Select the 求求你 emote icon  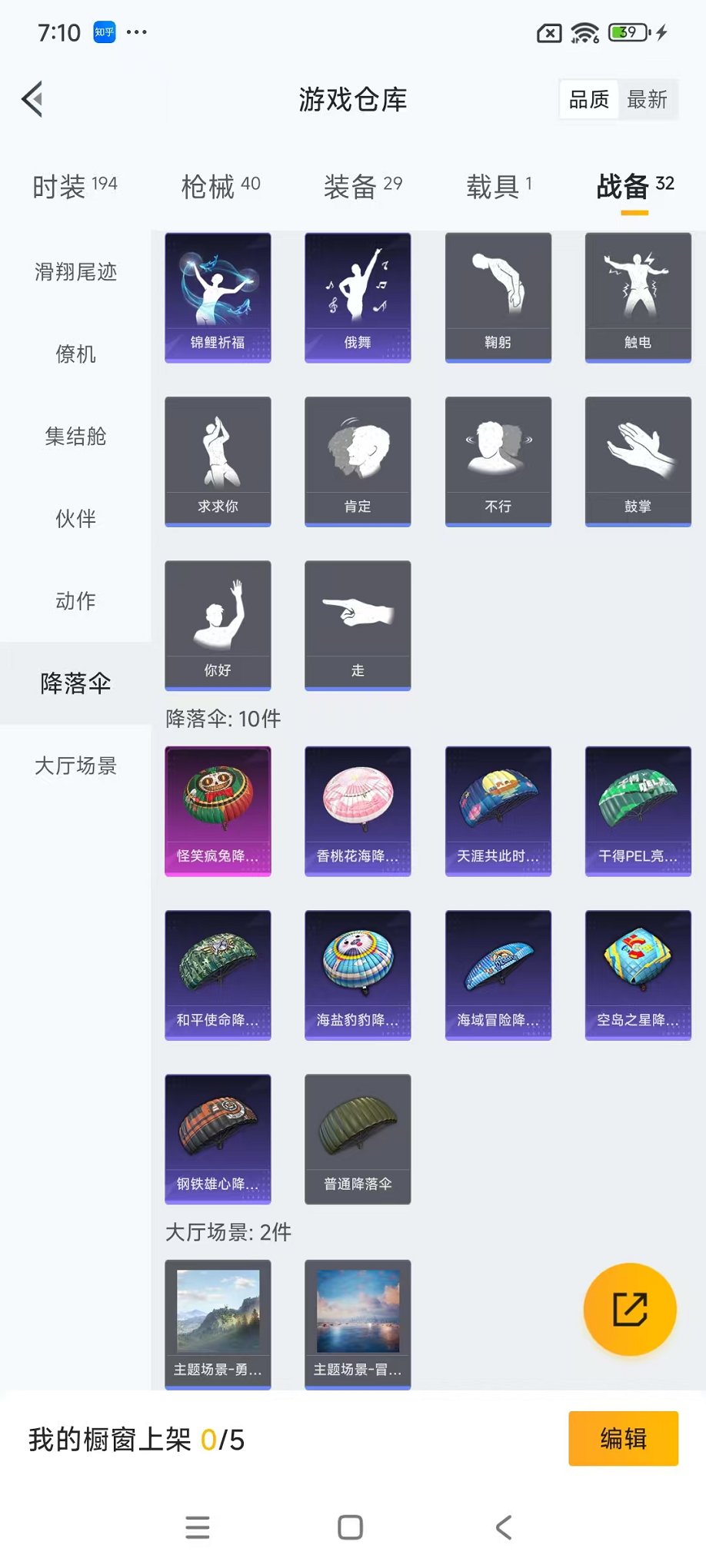pyautogui.click(x=218, y=460)
